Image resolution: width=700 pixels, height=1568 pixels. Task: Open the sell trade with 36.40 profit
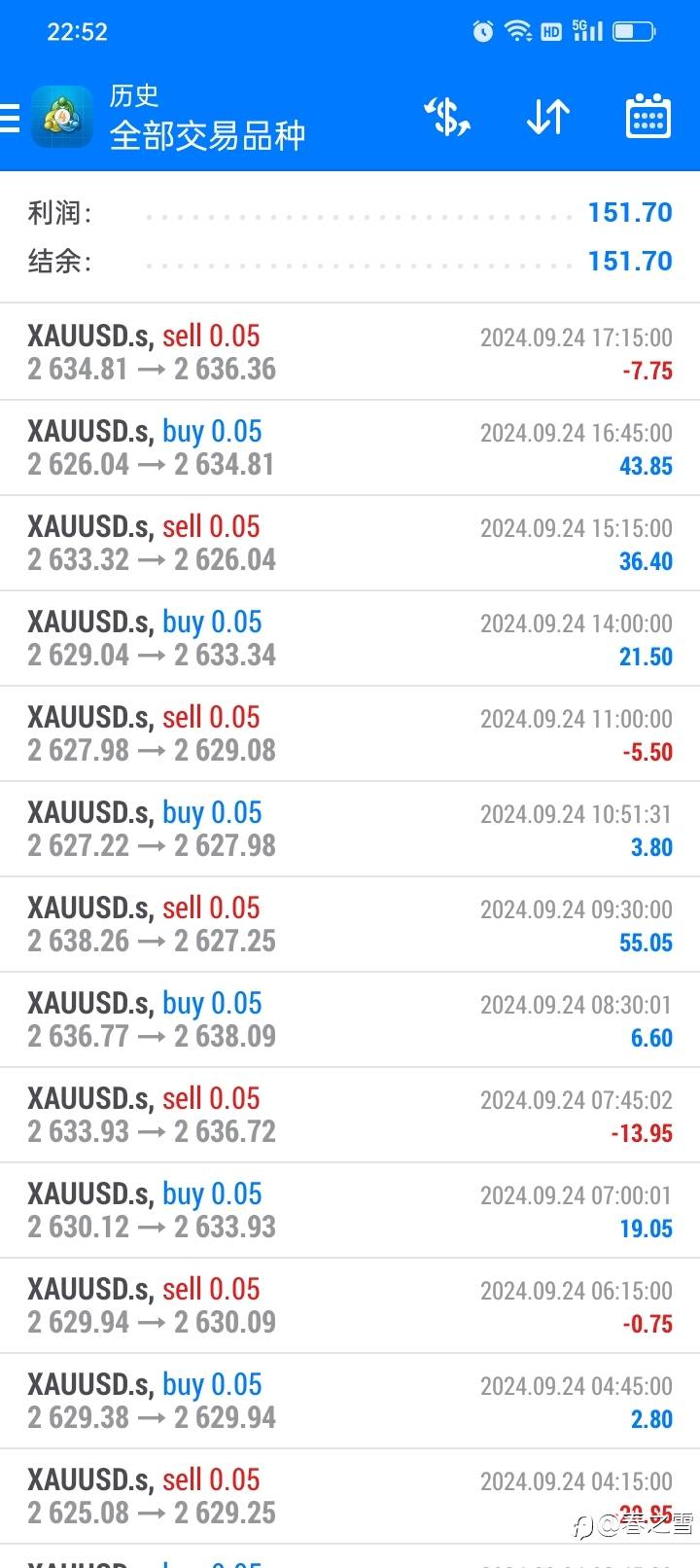pos(350,543)
